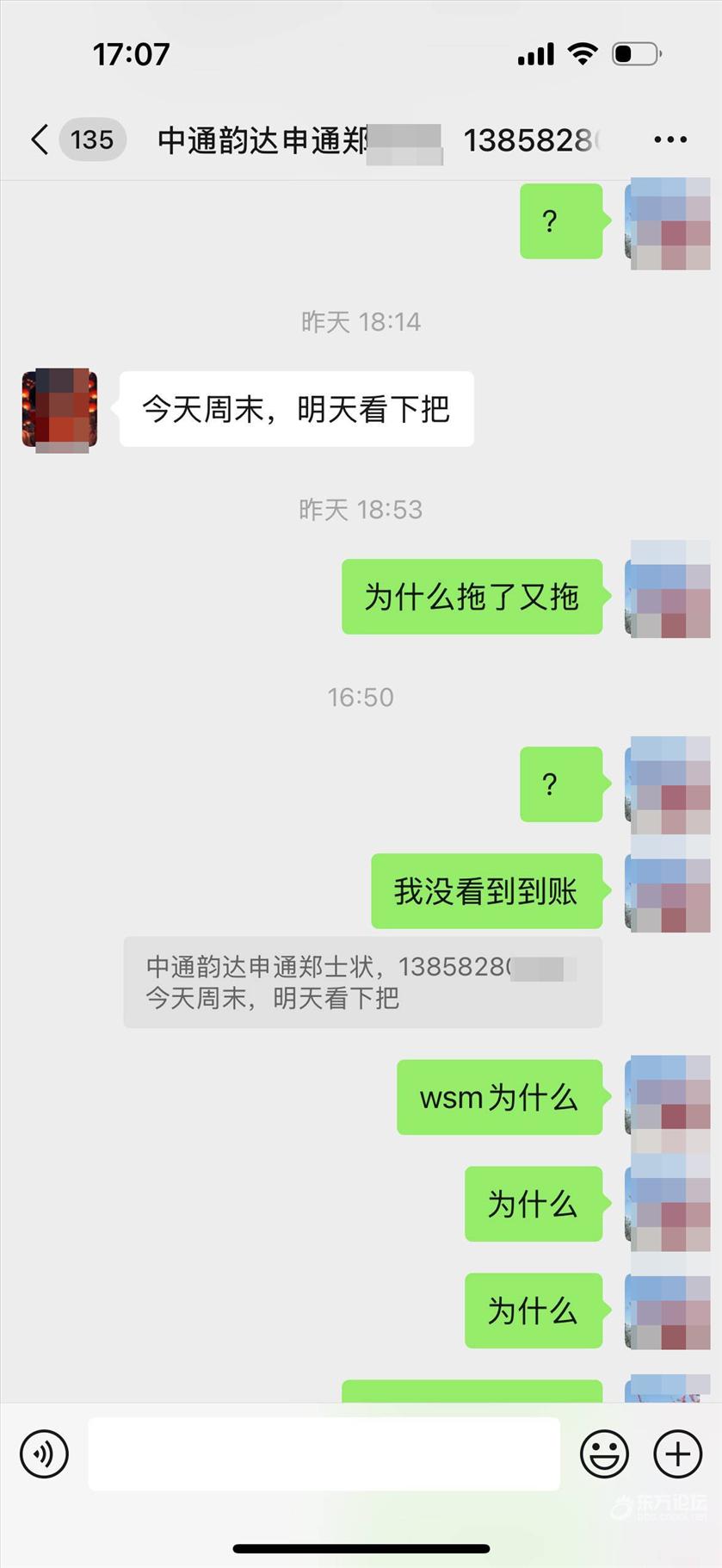Go back to the chat list
The image size is (722, 1568).
tap(40, 139)
